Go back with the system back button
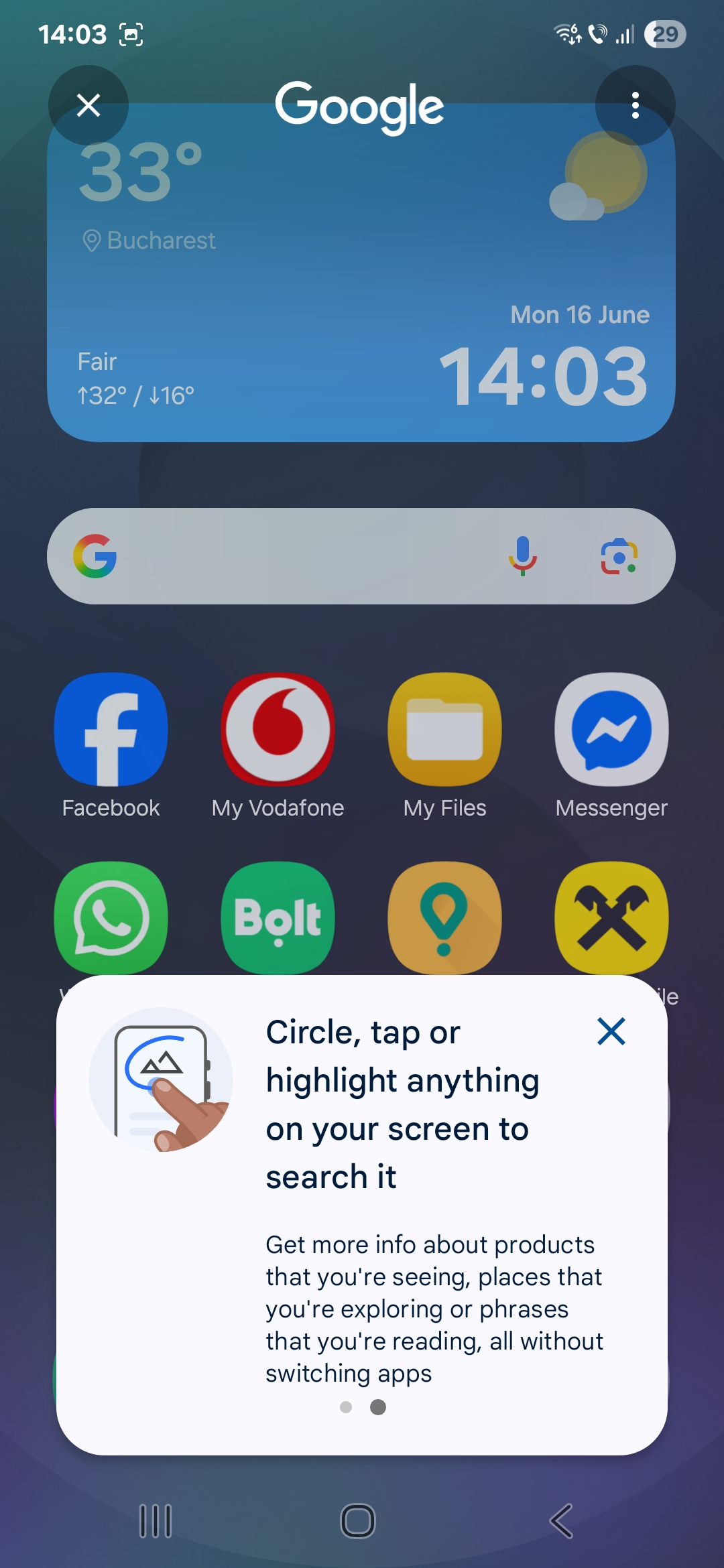This screenshot has width=724, height=1568. (x=562, y=1521)
